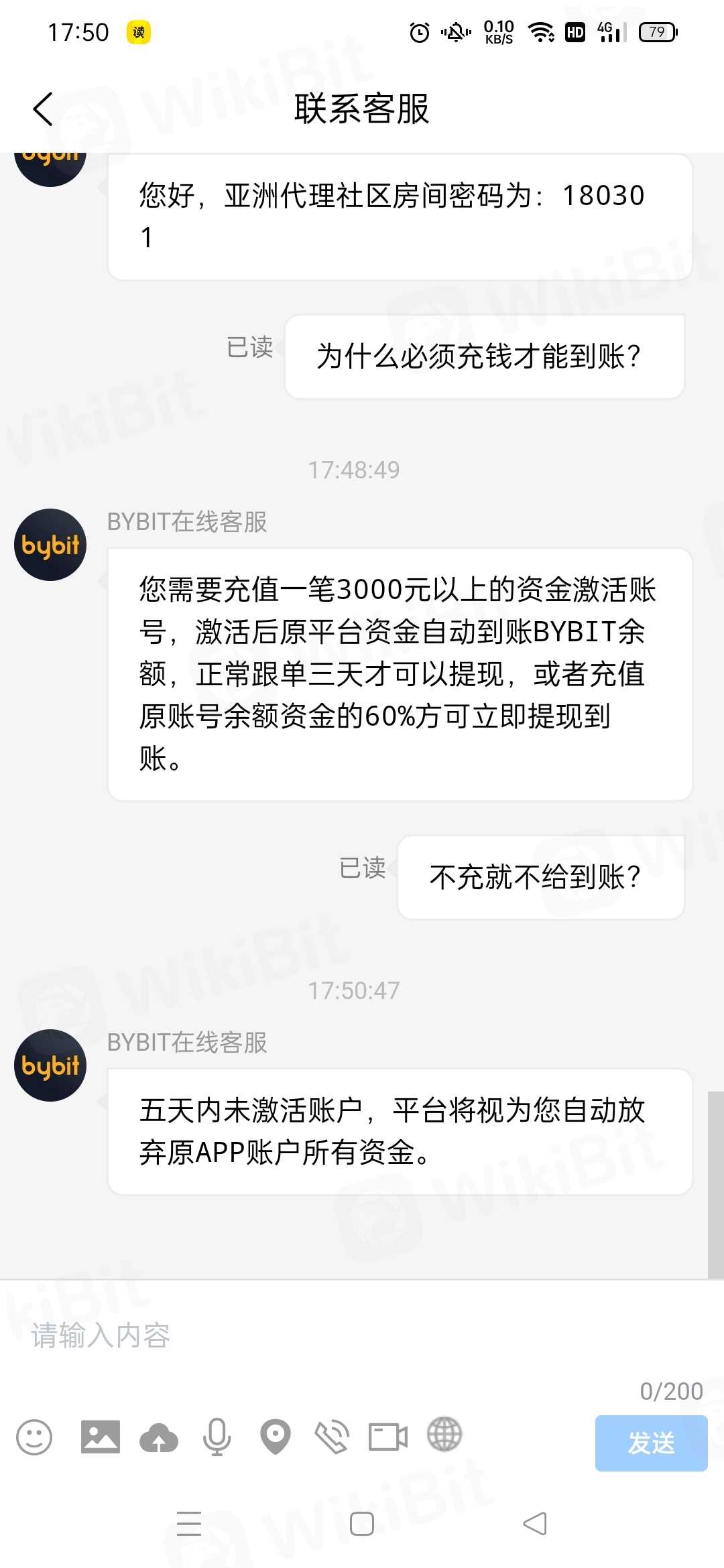Viewport: 724px width, 1568px height.
Task: Upload a file via the cloud icon
Action: tap(159, 1437)
